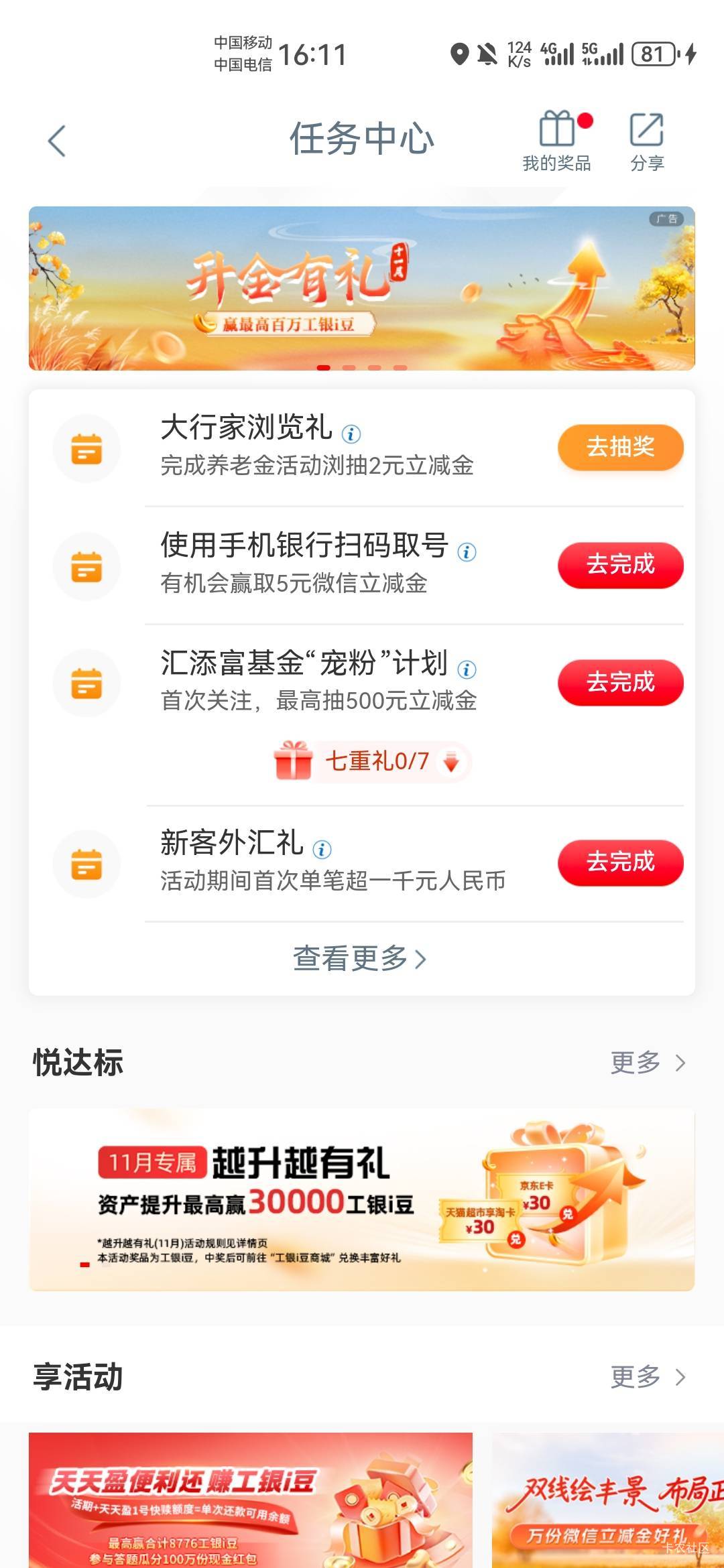This screenshot has height=1568, width=724.
Task: Tap 去完成 for 新客外汇礼
Action: point(620,862)
